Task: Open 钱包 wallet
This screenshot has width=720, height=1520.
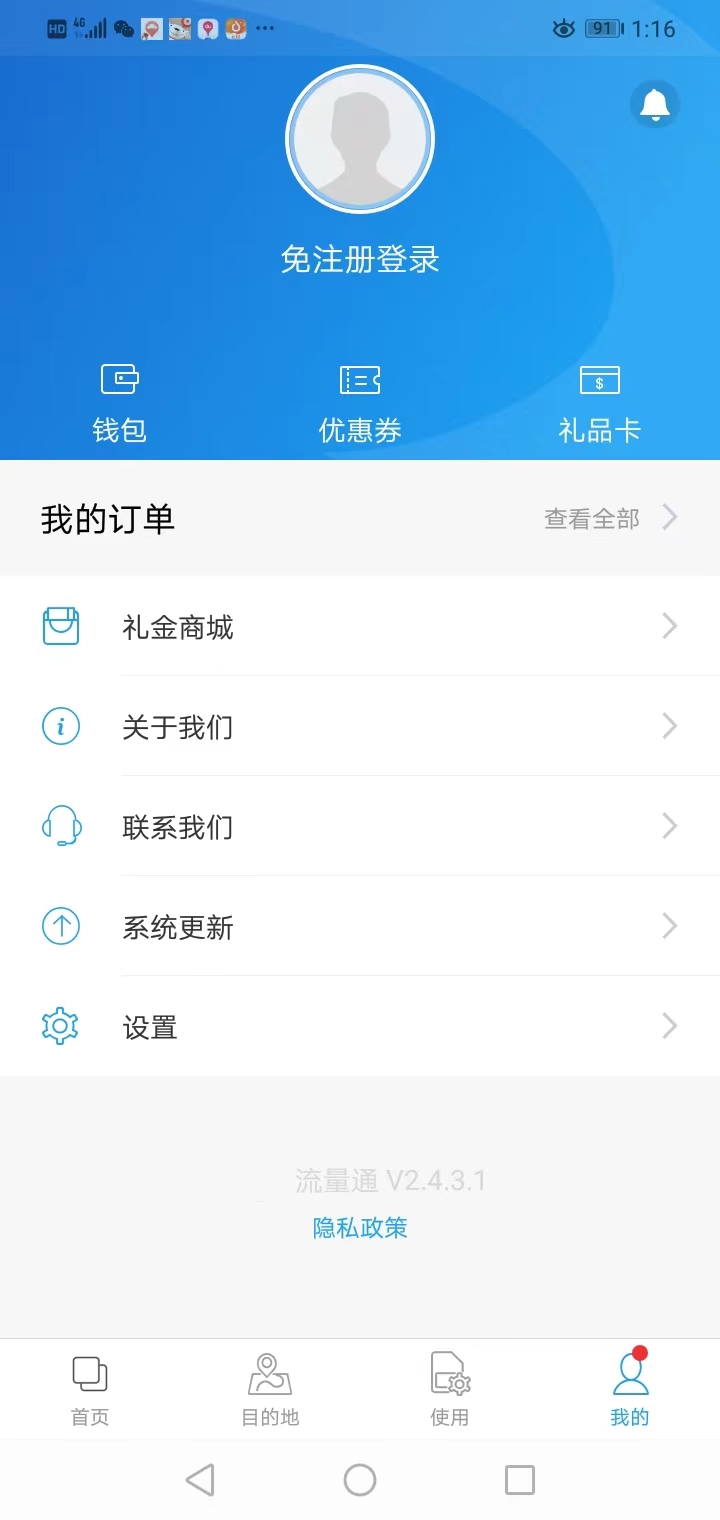Action: (120, 404)
